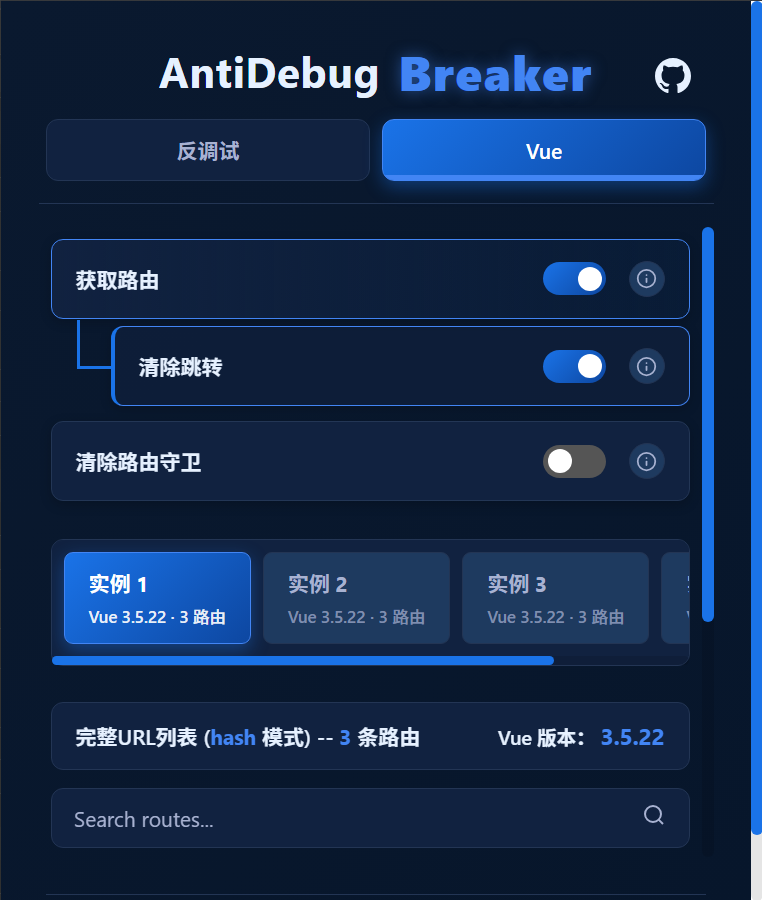Disable the 清除跳转 switch

(x=574, y=366)
